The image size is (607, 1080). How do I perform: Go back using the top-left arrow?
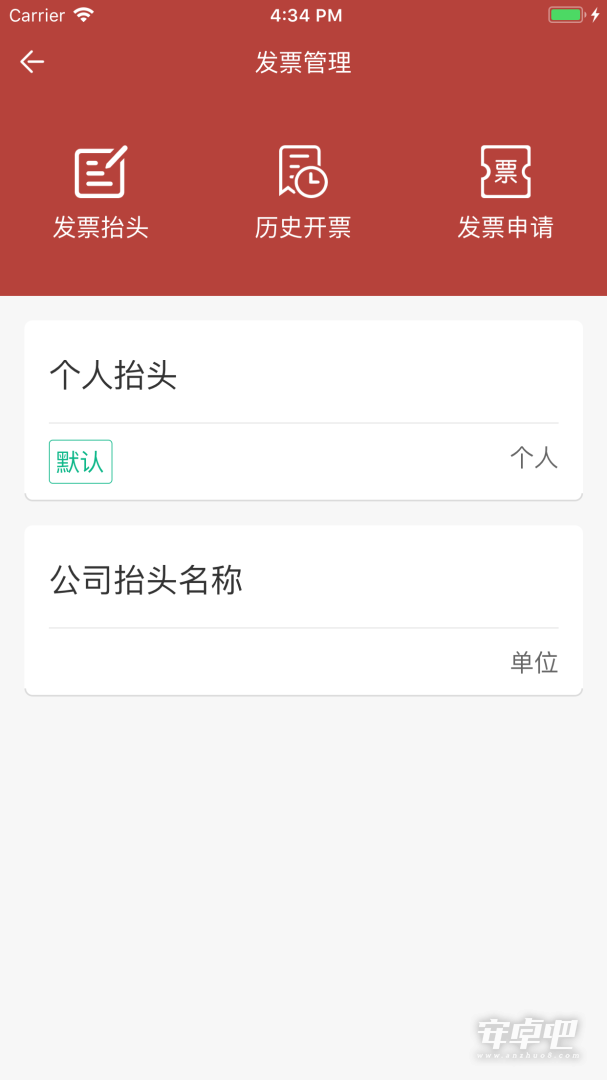pos(32,62)
